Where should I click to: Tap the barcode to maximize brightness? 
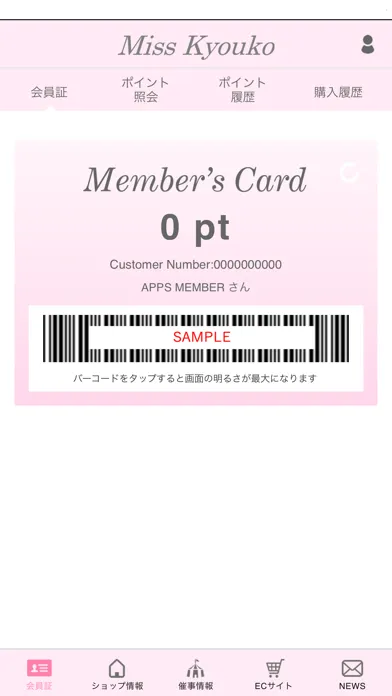(x=196, y=339)
